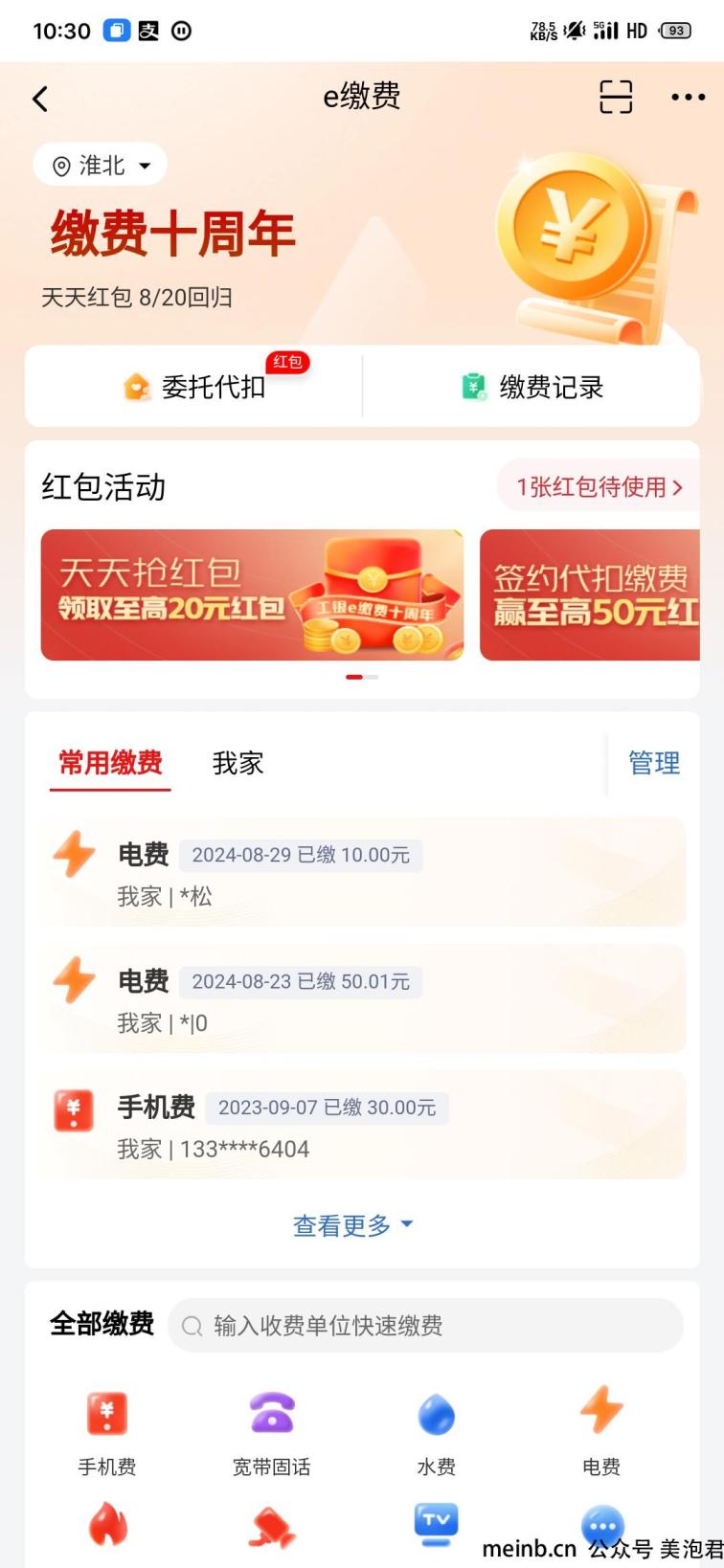View 缴费记录 payment records
Viewport: 724px width, 1568px height.
point(532,387)
